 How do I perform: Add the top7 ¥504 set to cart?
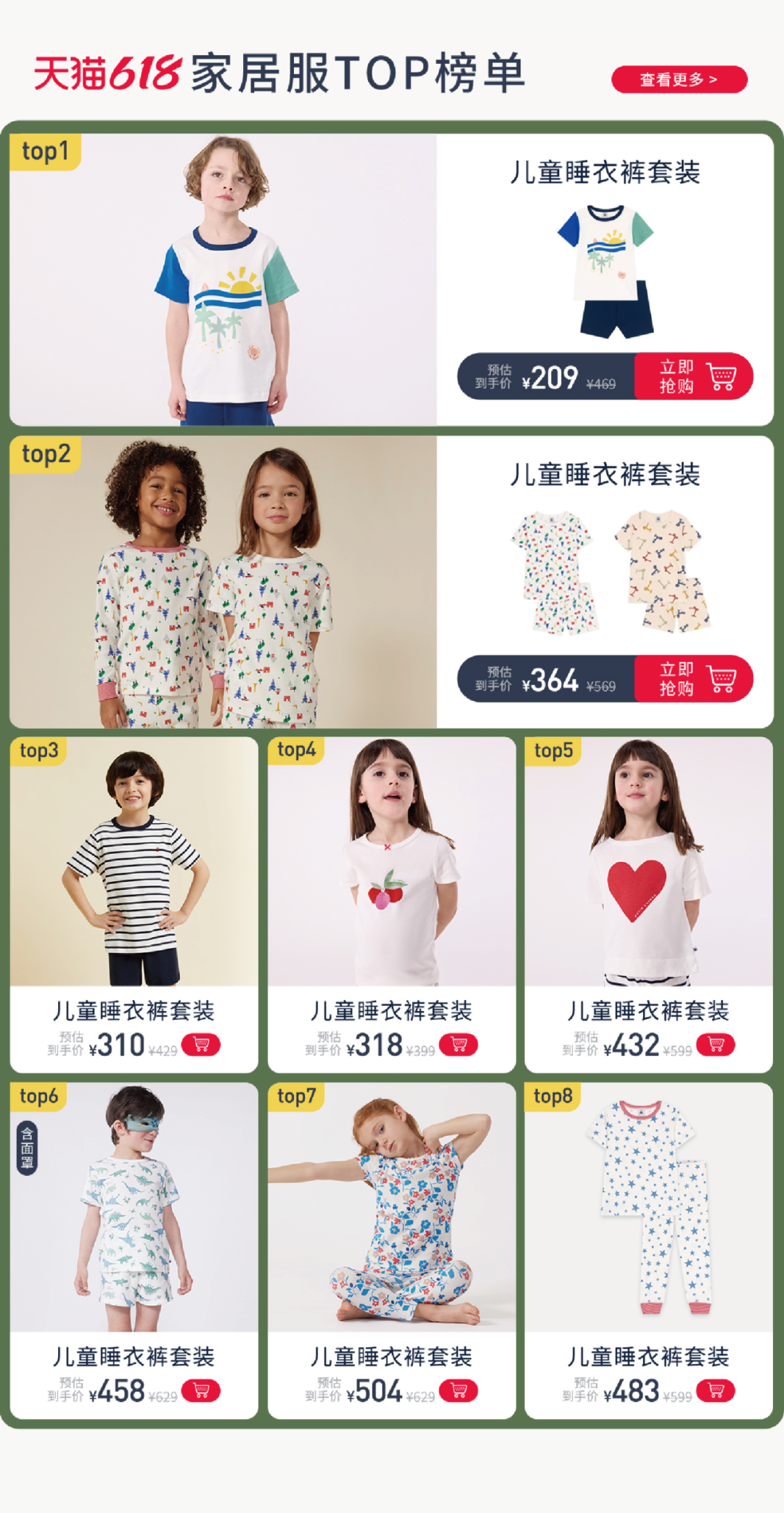[459, 1390]
